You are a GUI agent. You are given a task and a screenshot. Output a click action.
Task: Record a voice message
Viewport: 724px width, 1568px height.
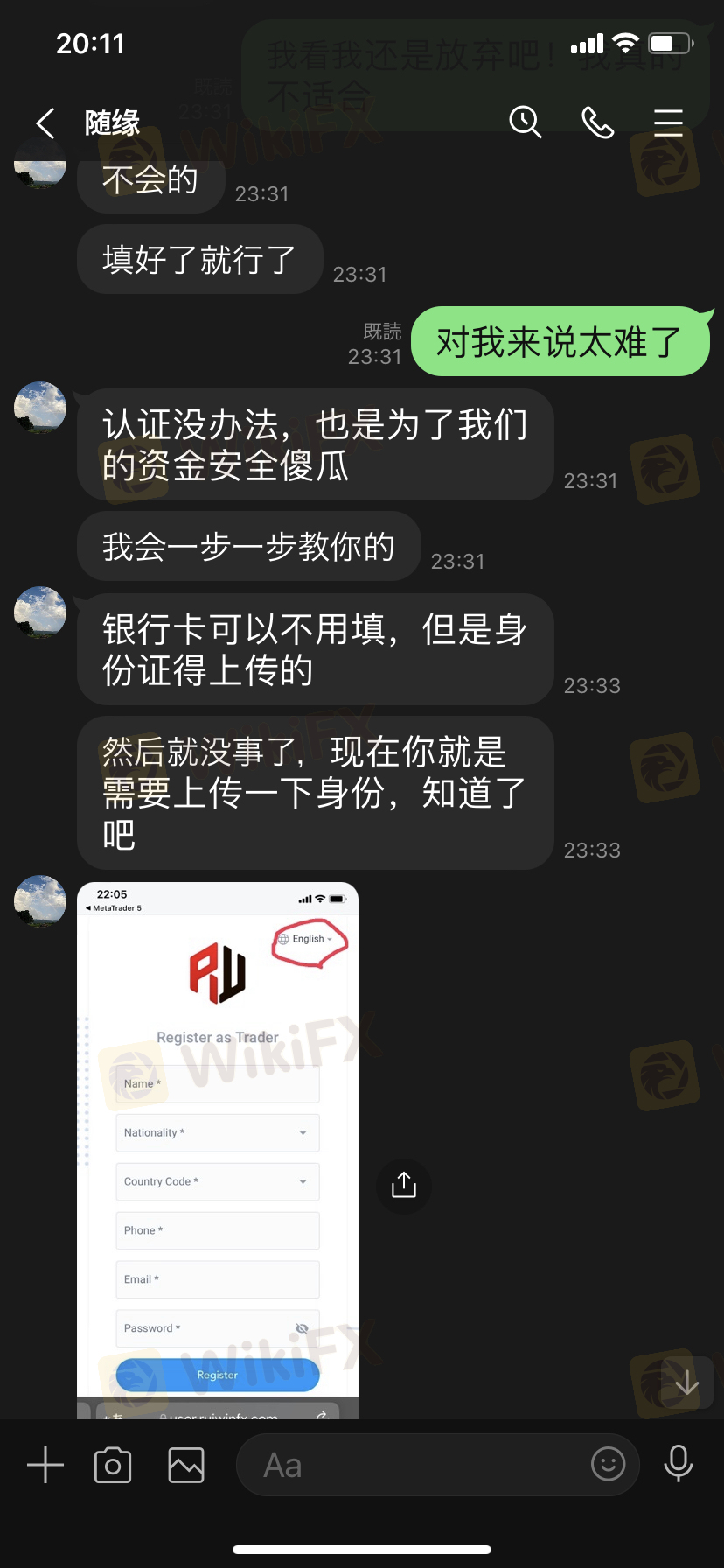click(x=679, y=1463)
